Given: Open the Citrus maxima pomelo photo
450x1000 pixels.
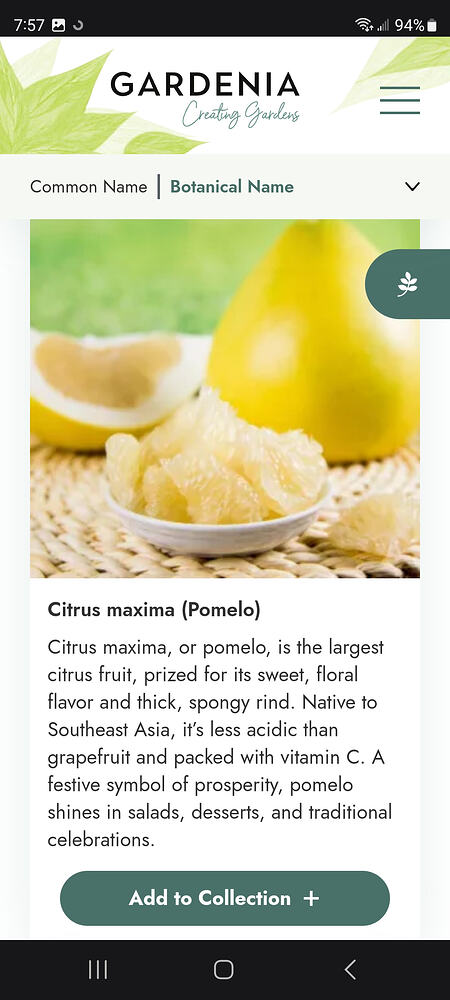Looking at the screenshot, I should click(225, 399).
